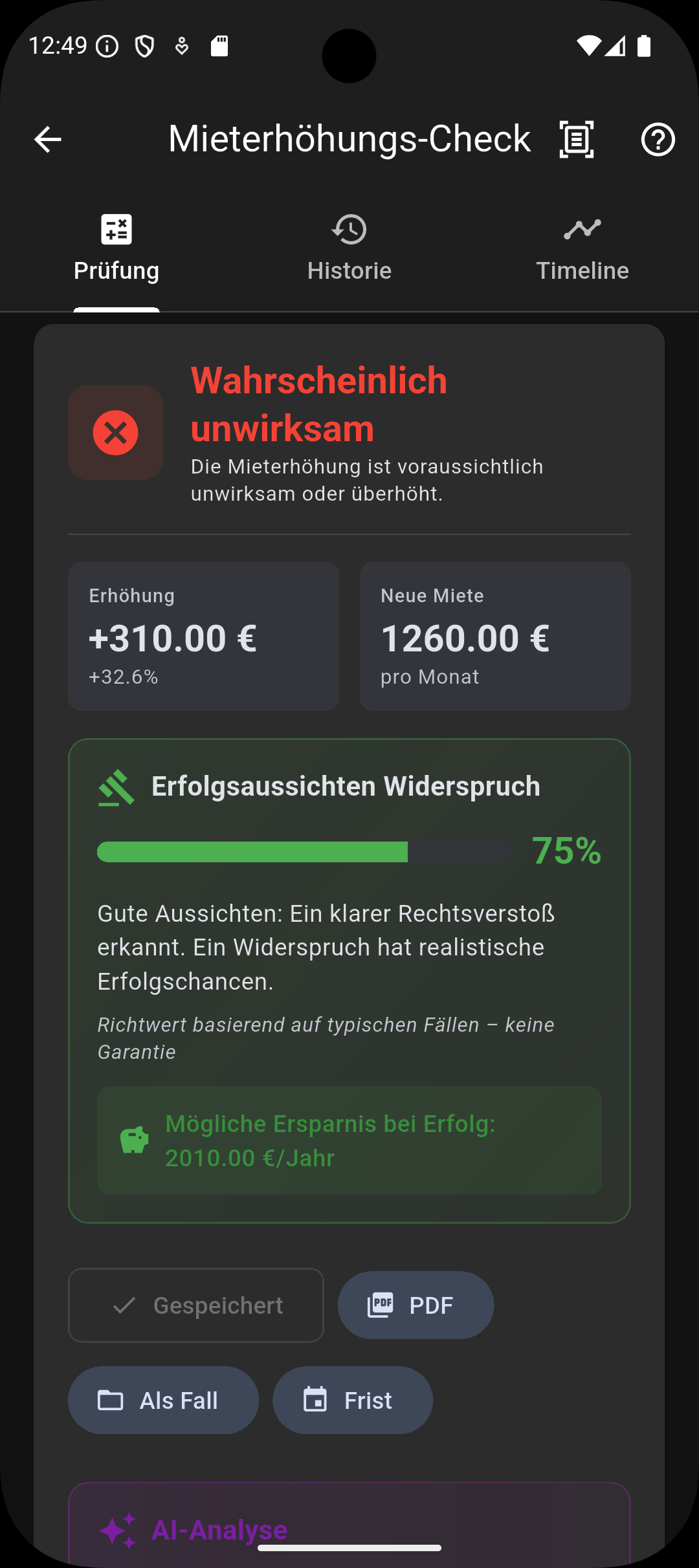Image resolution: width=699 pixels, height=1568 pixels.
Task: Click the Historie clock icon
Action: pyautogui.click(x=349, y=230)
